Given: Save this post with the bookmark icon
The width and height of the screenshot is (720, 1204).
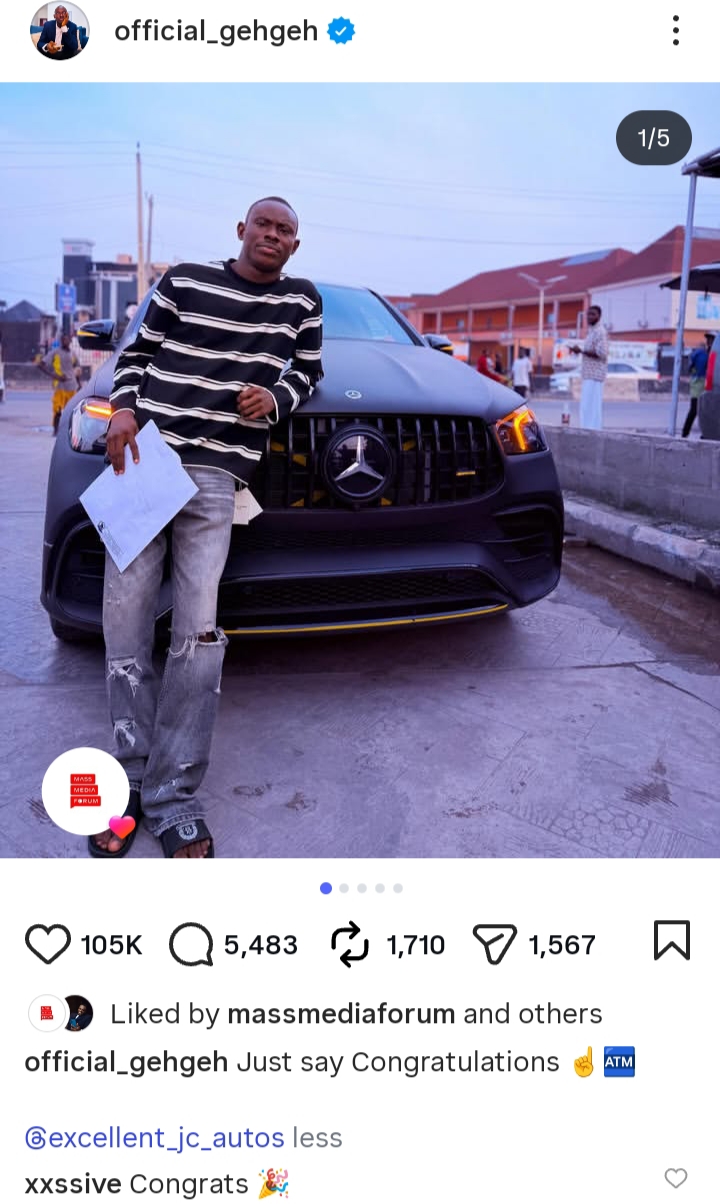Looking at the screenshot, I should pos(671,941).
